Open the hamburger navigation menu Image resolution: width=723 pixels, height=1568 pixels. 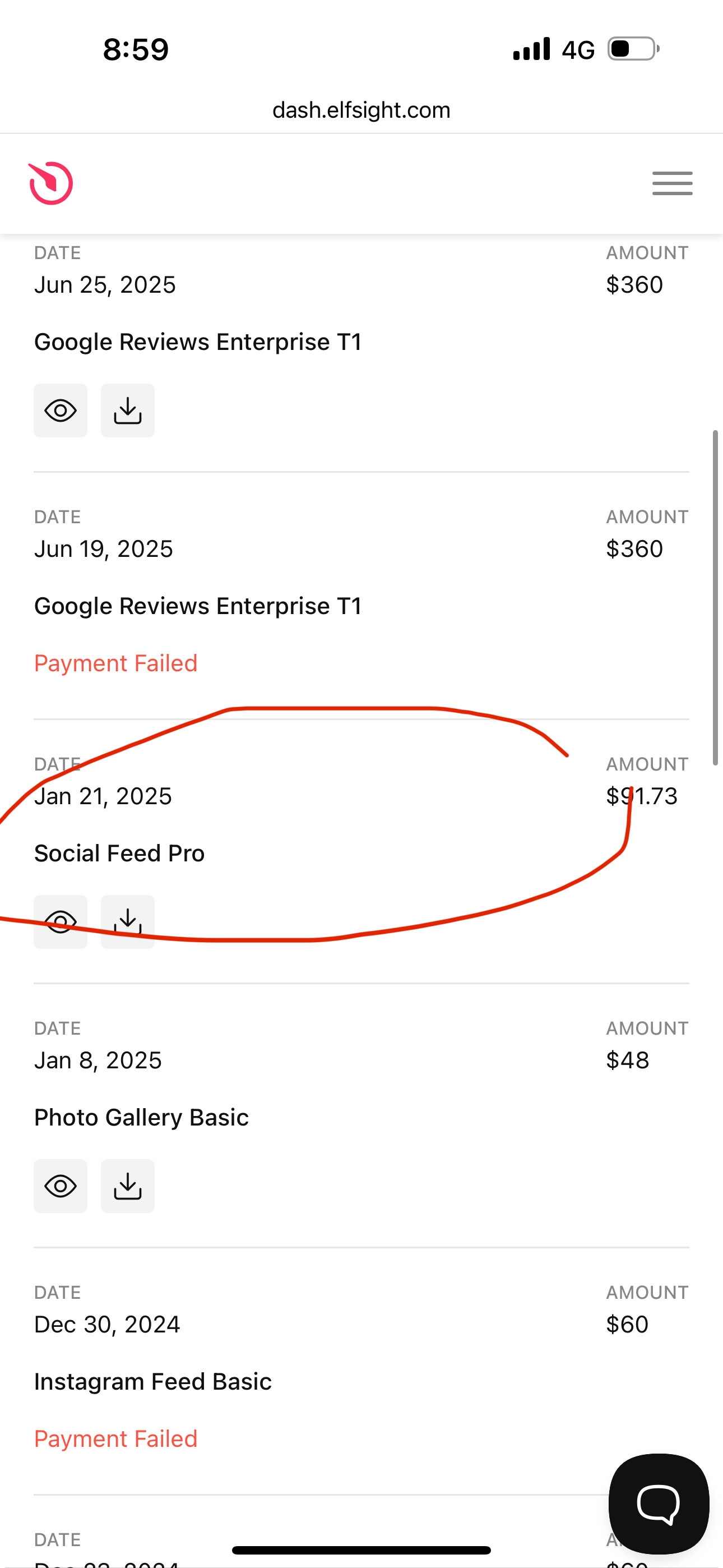click(x=672, y=183)
